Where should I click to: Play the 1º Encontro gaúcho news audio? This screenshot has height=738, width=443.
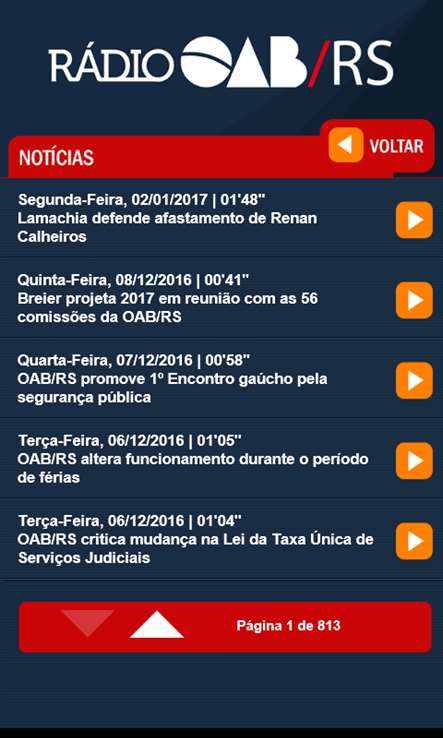point(414,380)
